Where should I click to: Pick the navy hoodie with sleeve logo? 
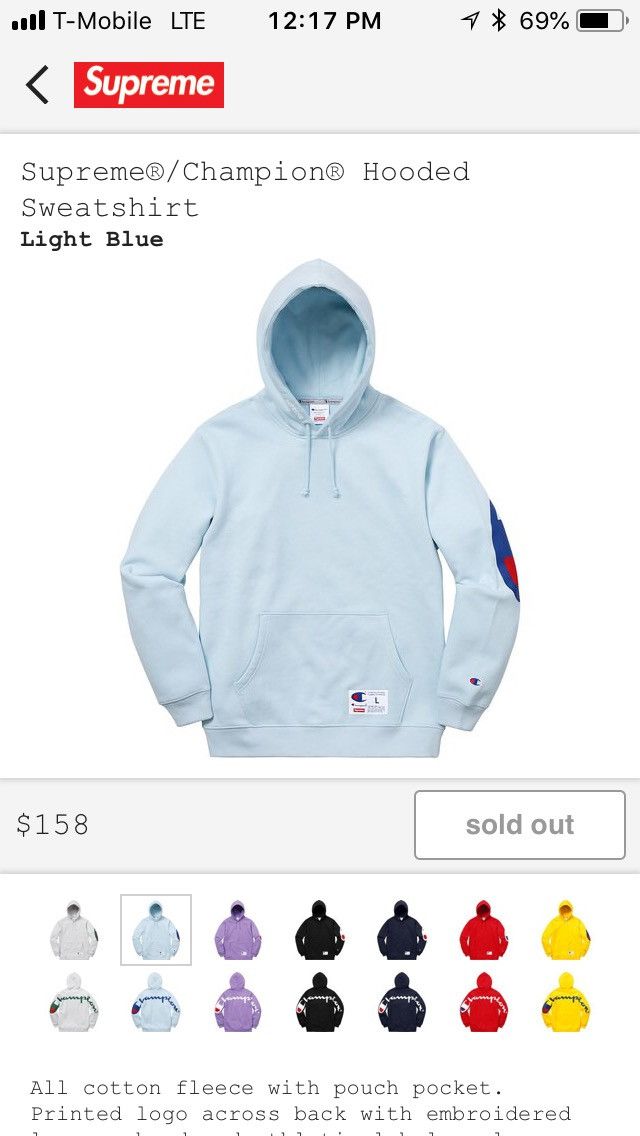click(402, 930)
